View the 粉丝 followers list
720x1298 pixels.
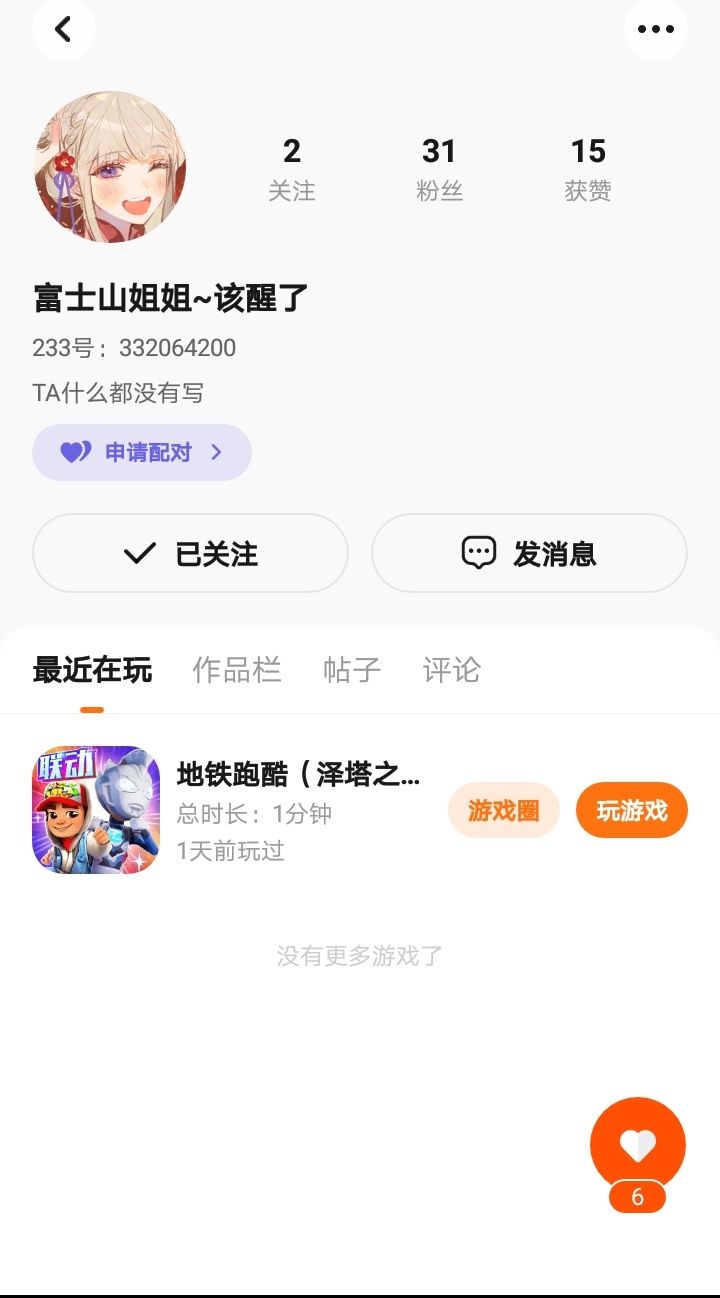(439, 169)
